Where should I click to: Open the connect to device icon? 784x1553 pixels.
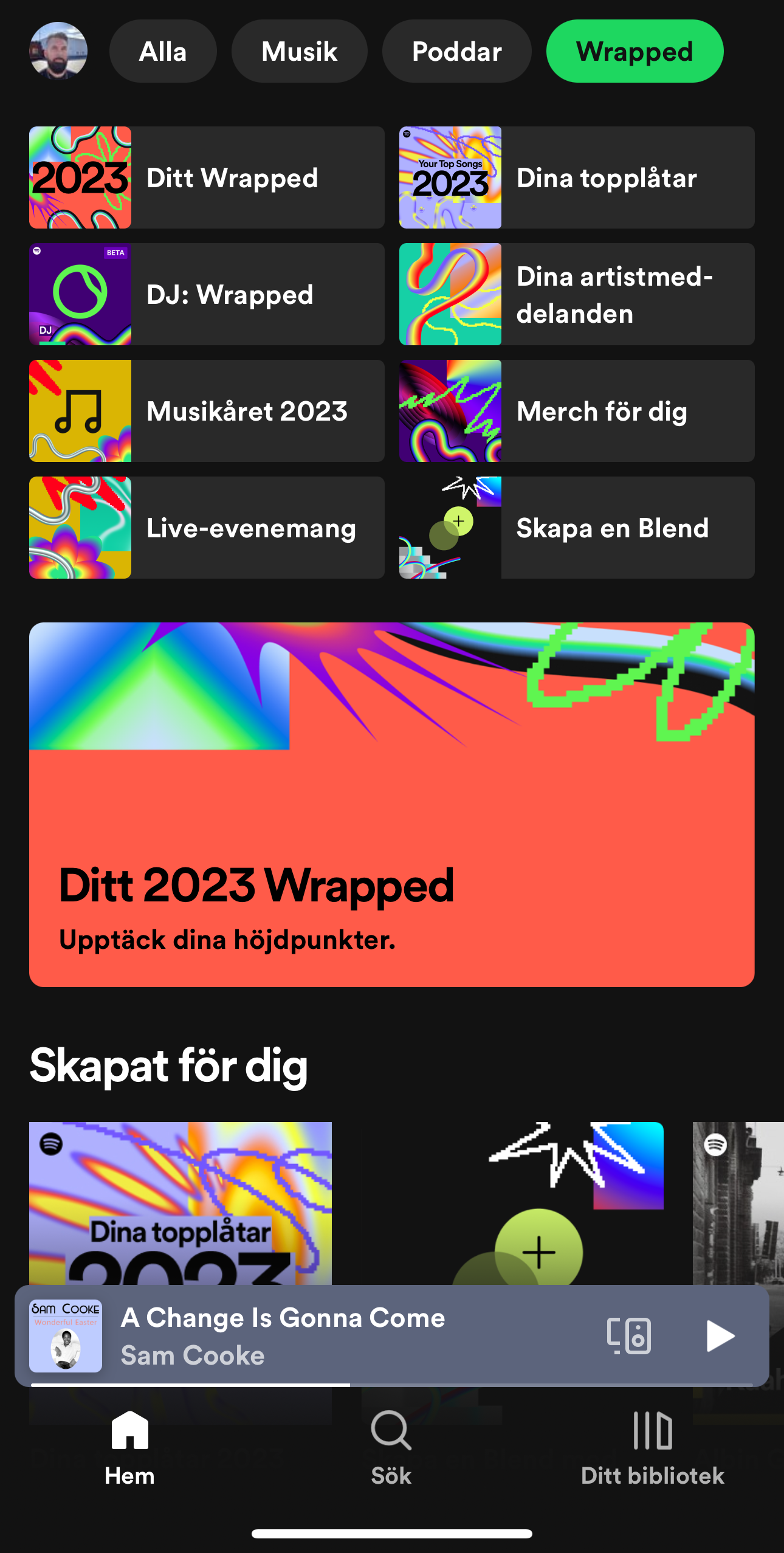629,1336
